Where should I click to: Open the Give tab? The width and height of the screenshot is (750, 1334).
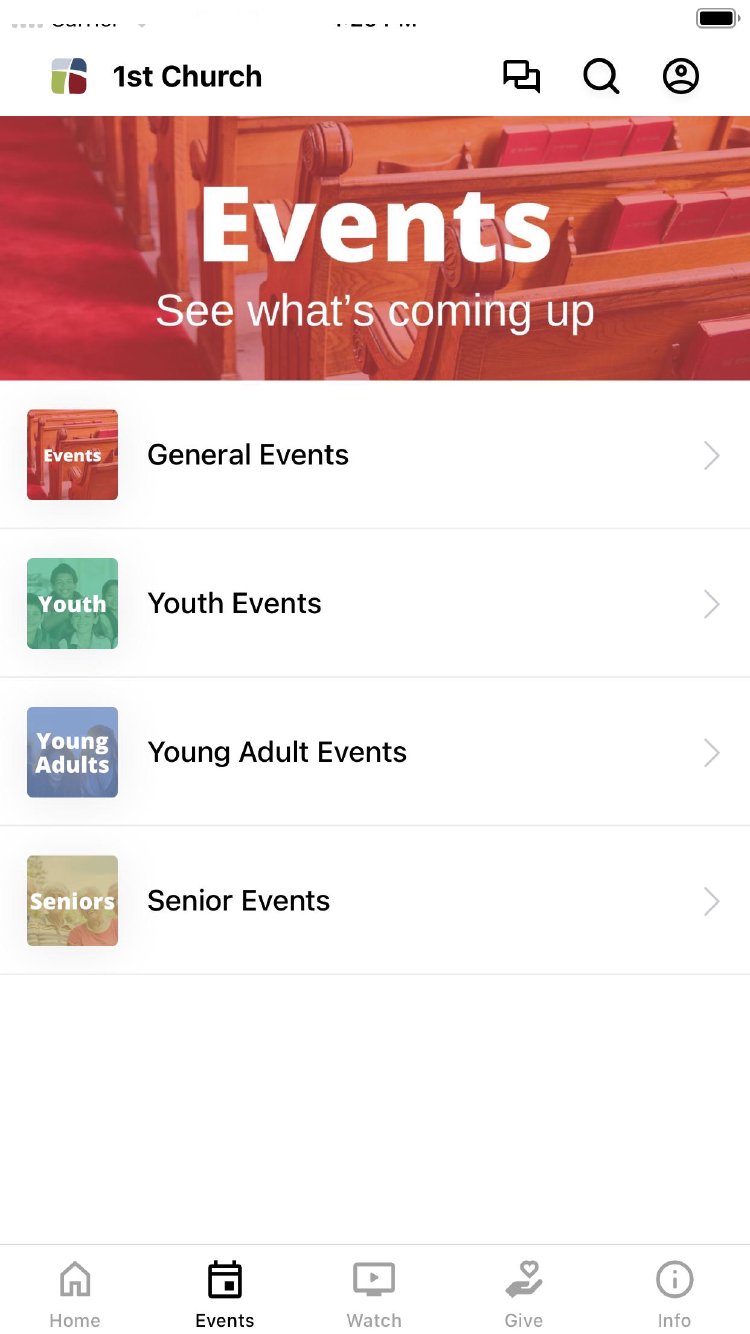coord(524,1293)
